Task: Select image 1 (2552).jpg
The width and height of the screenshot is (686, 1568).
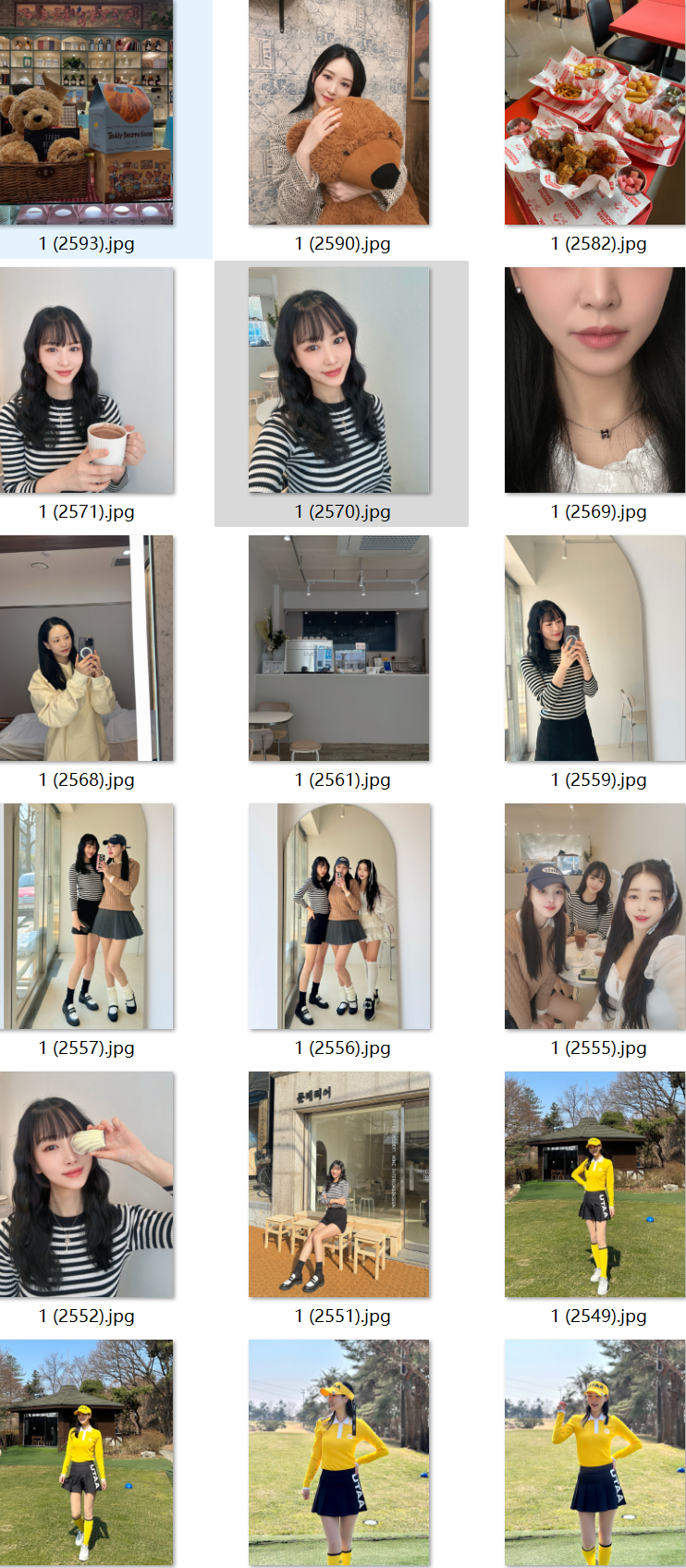Action: (86, 1184)
